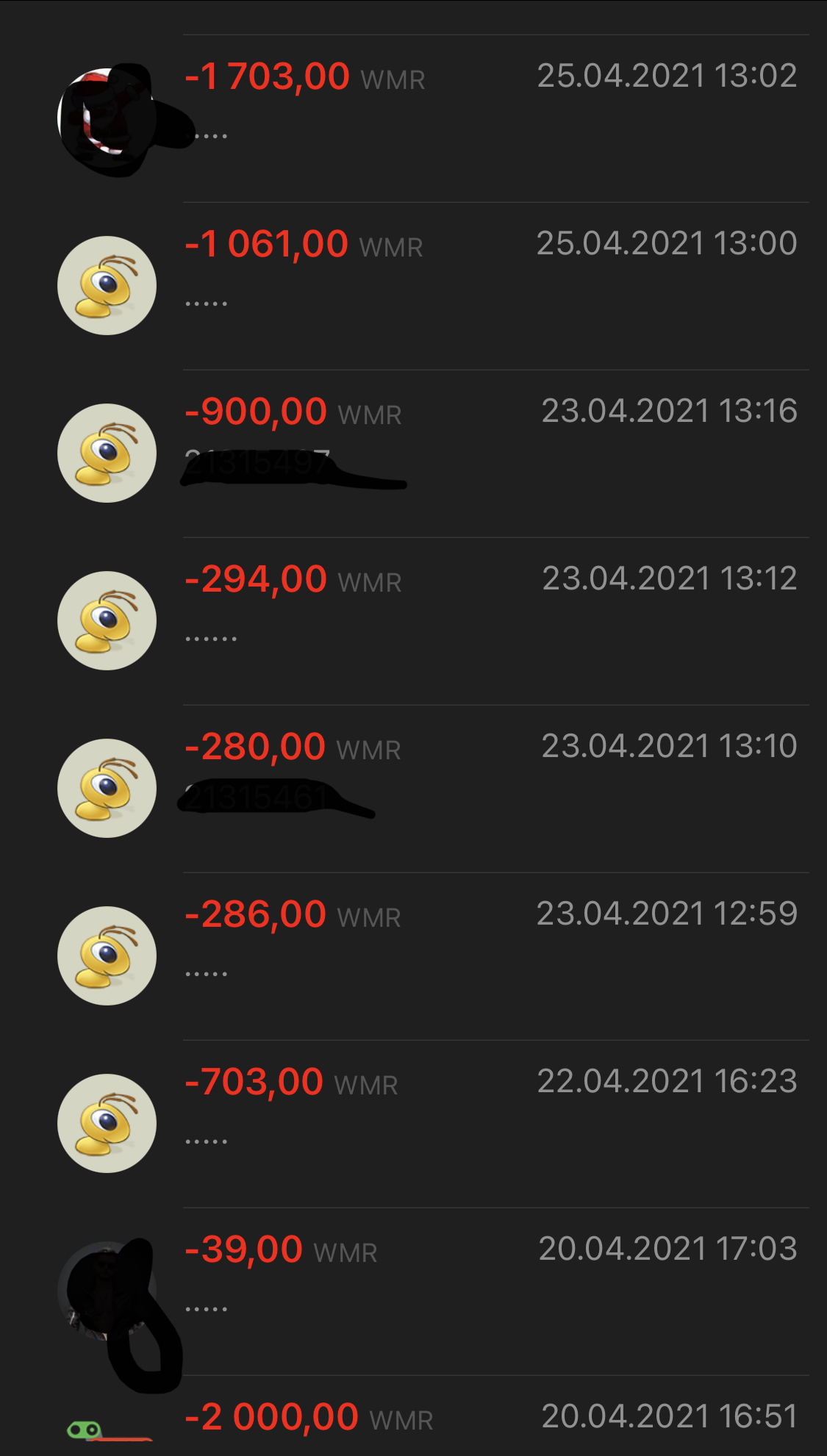This screenshot has height=1456, width=827.
Task: Select the -294,00 WMR transaction
Action: click(413, 621)
